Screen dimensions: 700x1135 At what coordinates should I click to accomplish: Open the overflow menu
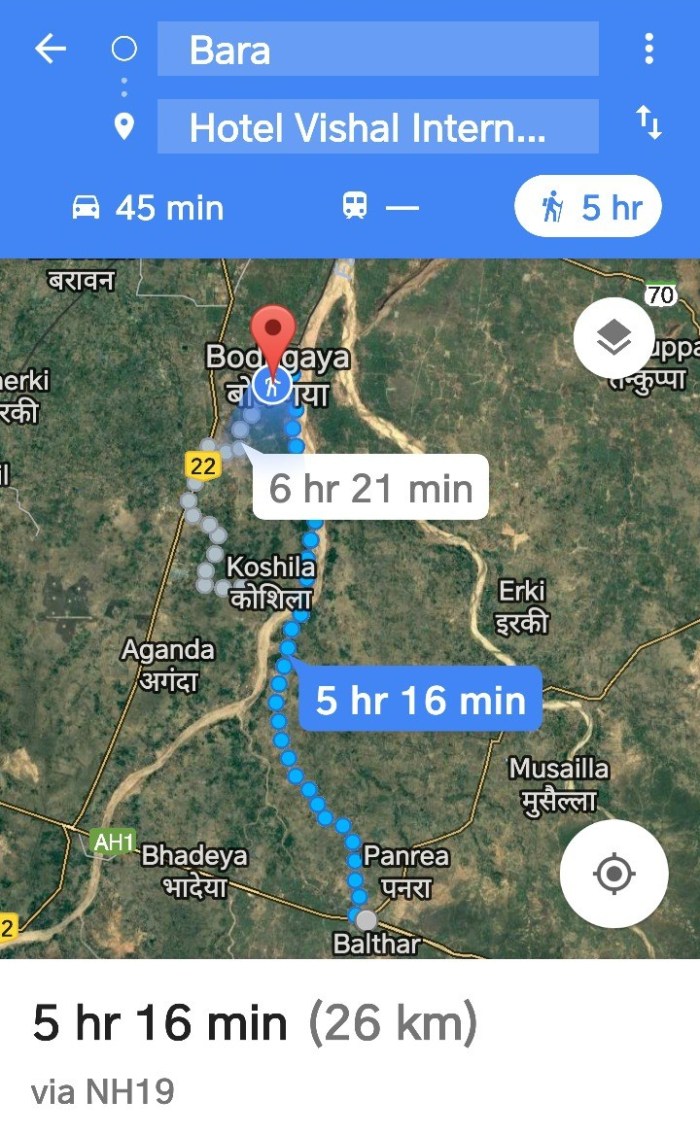point(649,49)
